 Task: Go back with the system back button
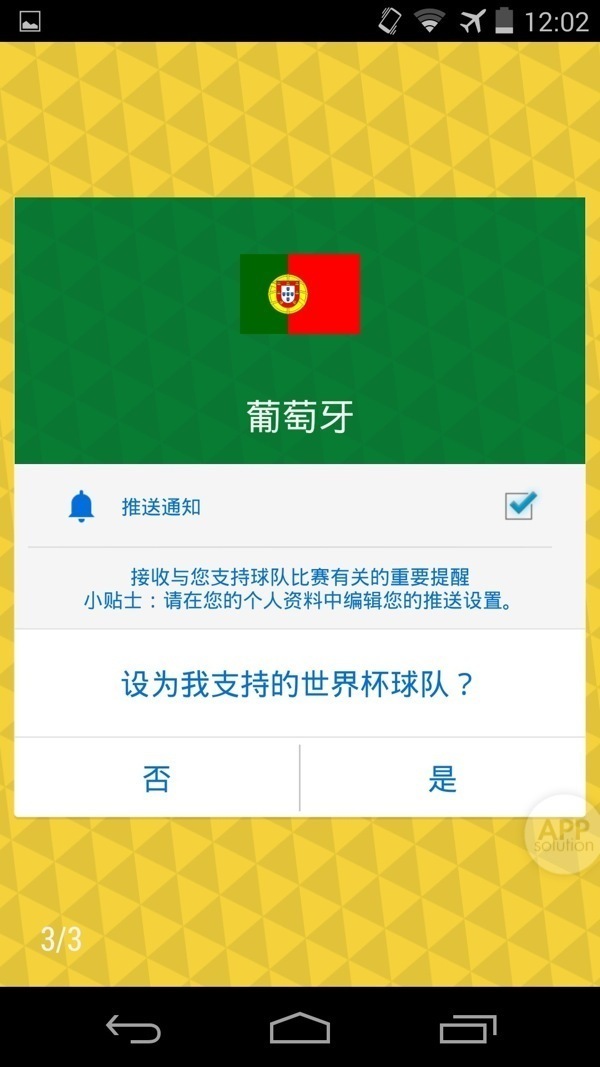pyautogui.click(x=132, y=1027)
